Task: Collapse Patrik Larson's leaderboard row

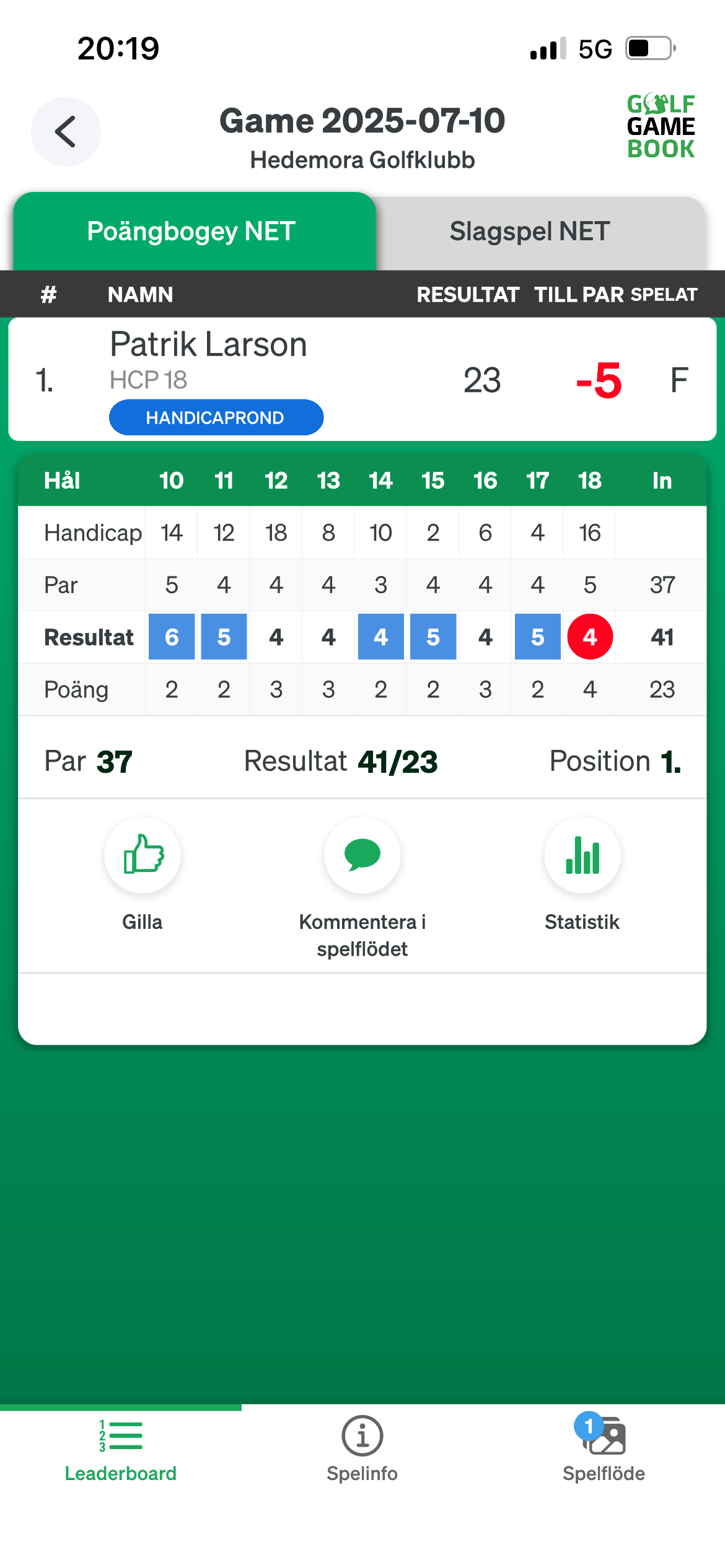Action: tap(362, 379)
